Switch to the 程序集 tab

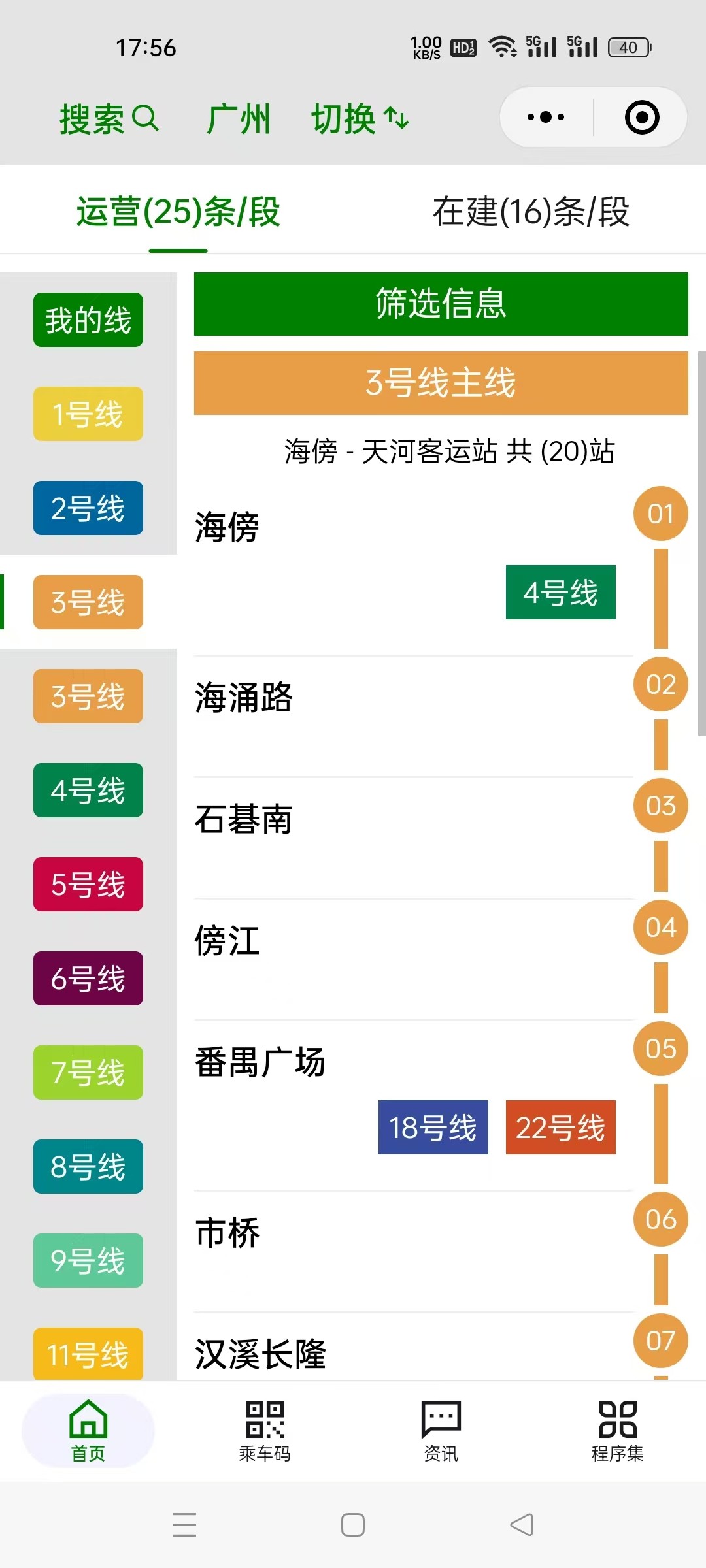[x=617, y=1431]
